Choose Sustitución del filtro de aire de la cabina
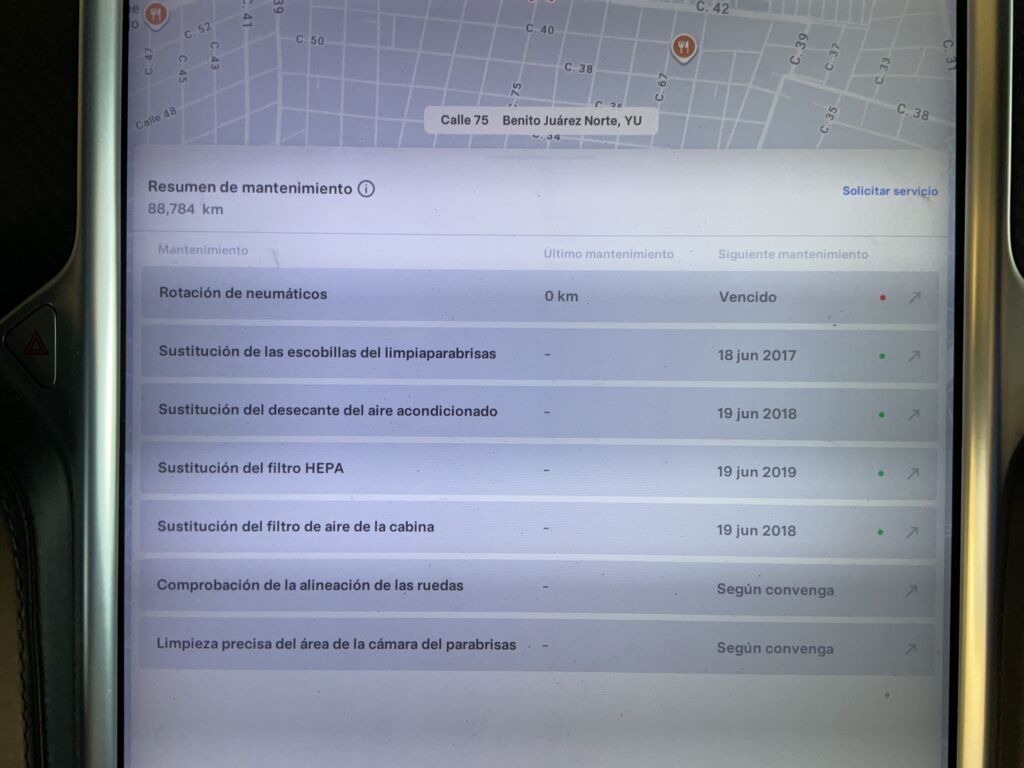Viewport: 1024px width, 768px height. (538, 529)
